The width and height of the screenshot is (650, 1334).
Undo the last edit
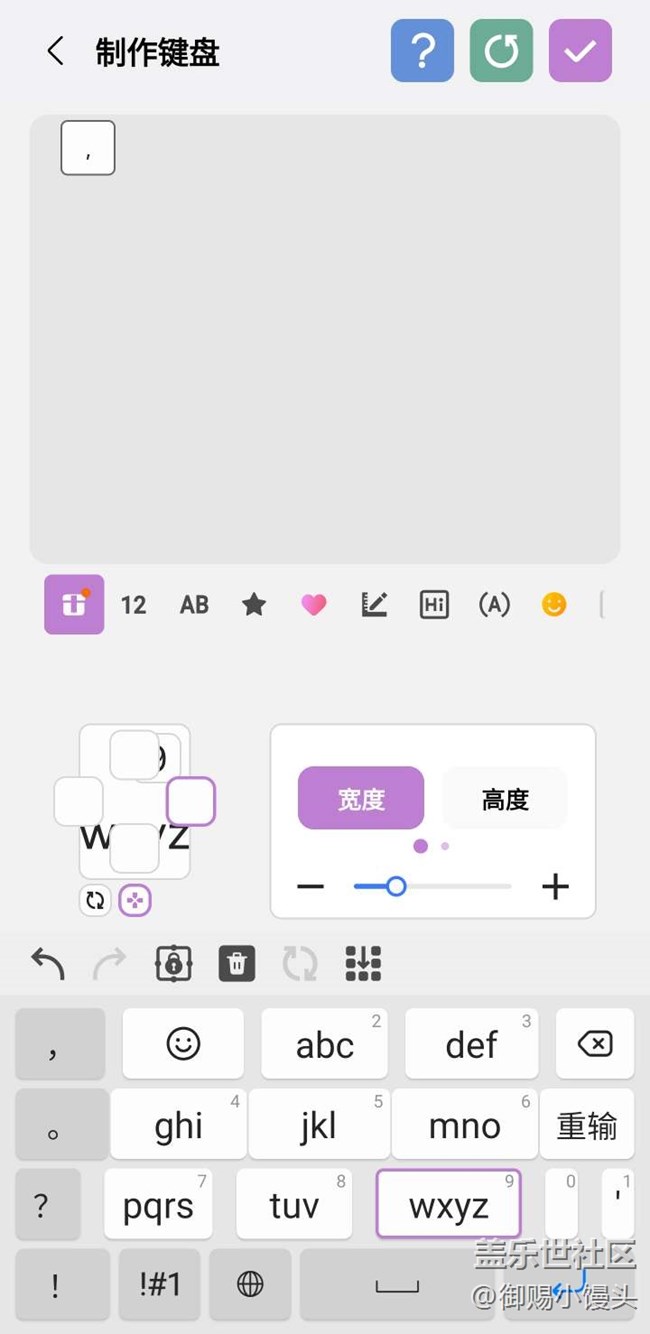pyautogui.click(x=48, y=964)
